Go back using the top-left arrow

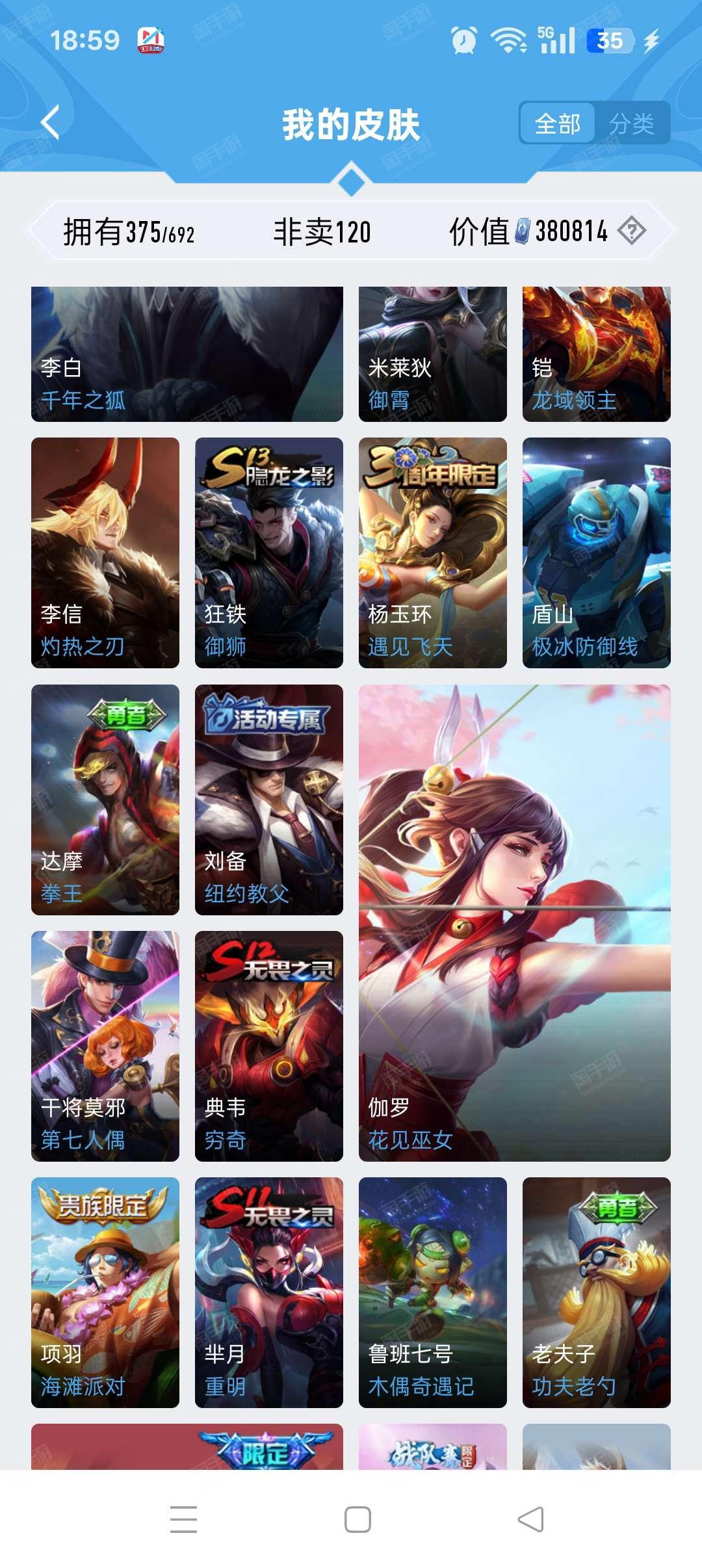[50, 122]
